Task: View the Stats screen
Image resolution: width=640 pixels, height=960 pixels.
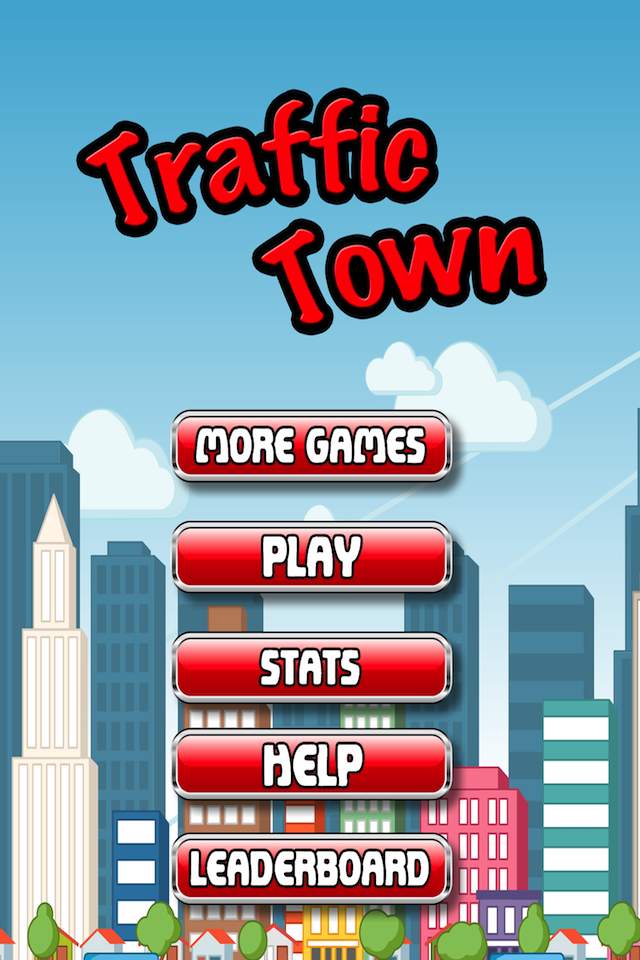Action: [311, 667]
